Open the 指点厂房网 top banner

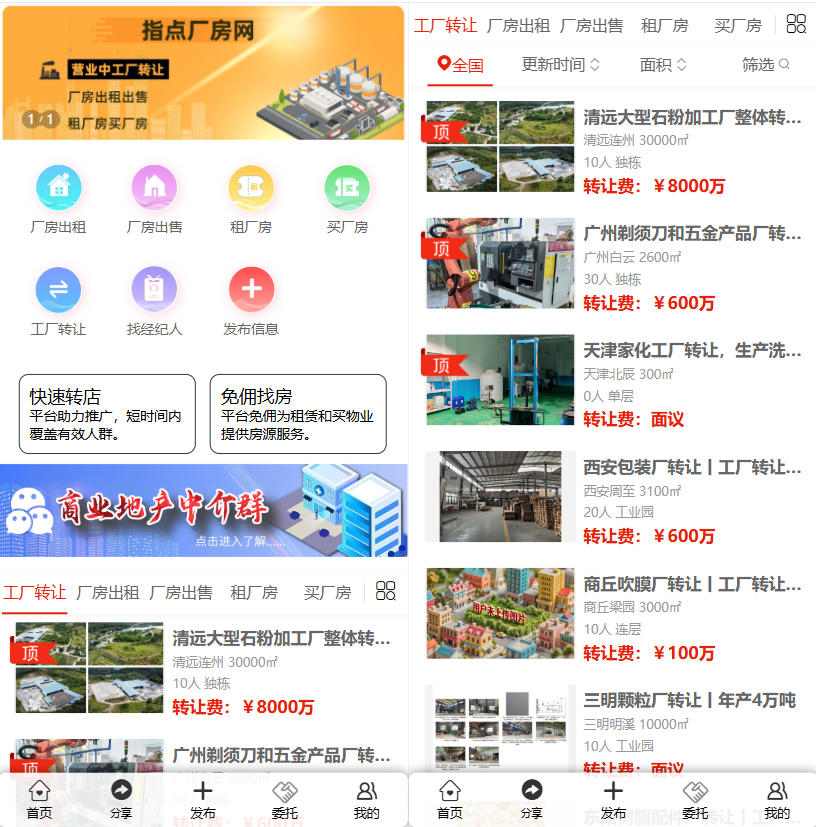coord(203,72)
